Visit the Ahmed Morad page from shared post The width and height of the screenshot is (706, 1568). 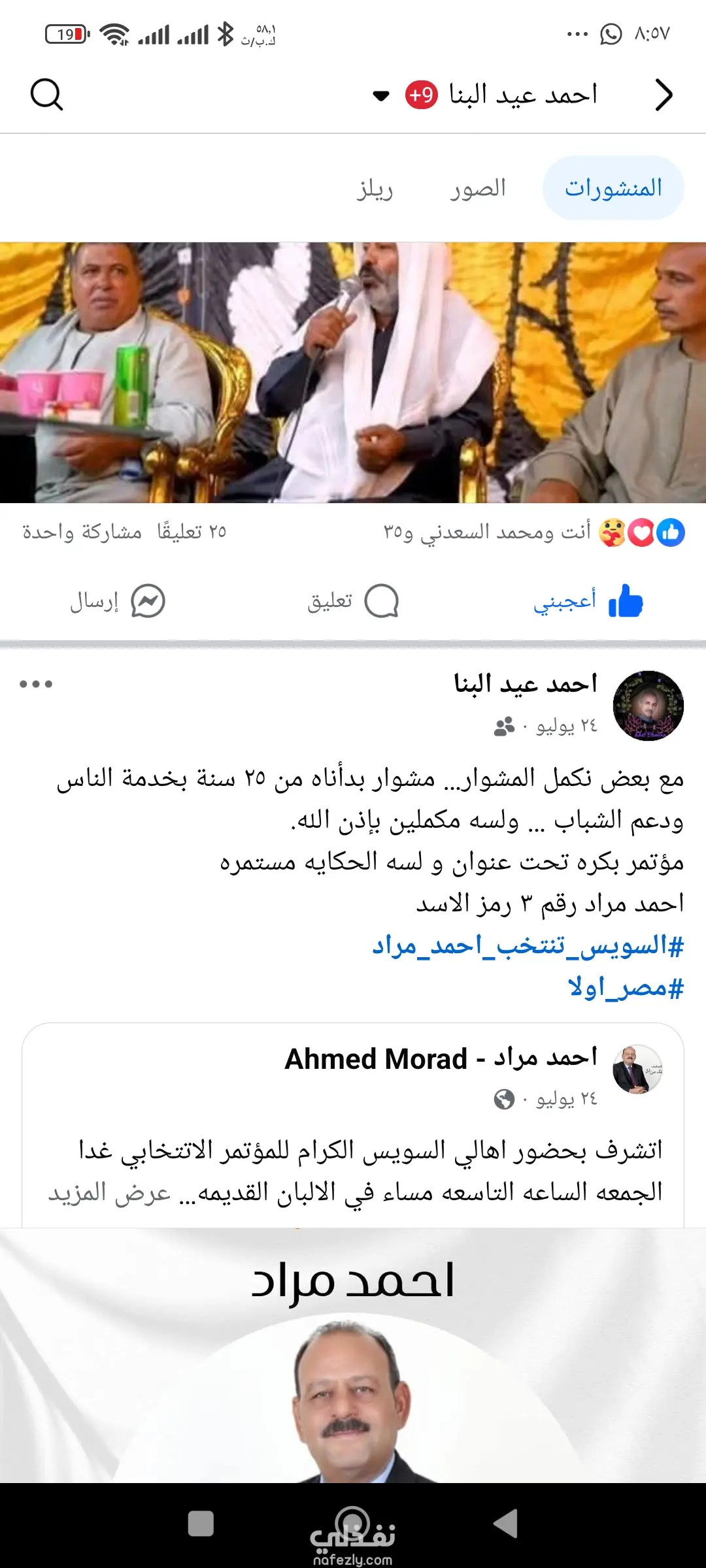point(441,1059)
